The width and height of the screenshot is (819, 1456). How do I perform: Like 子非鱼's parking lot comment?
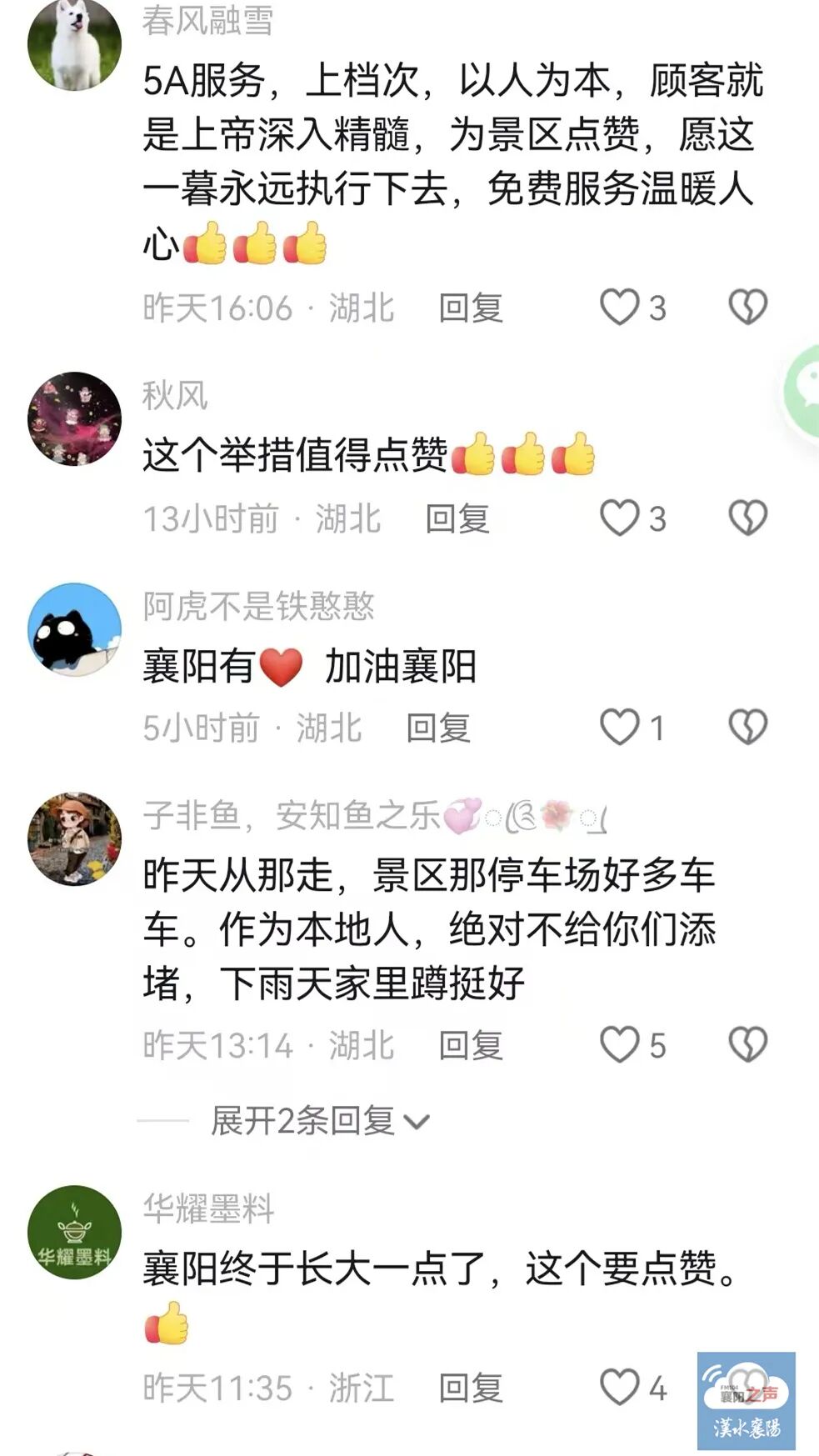(x=620, y=1045)
